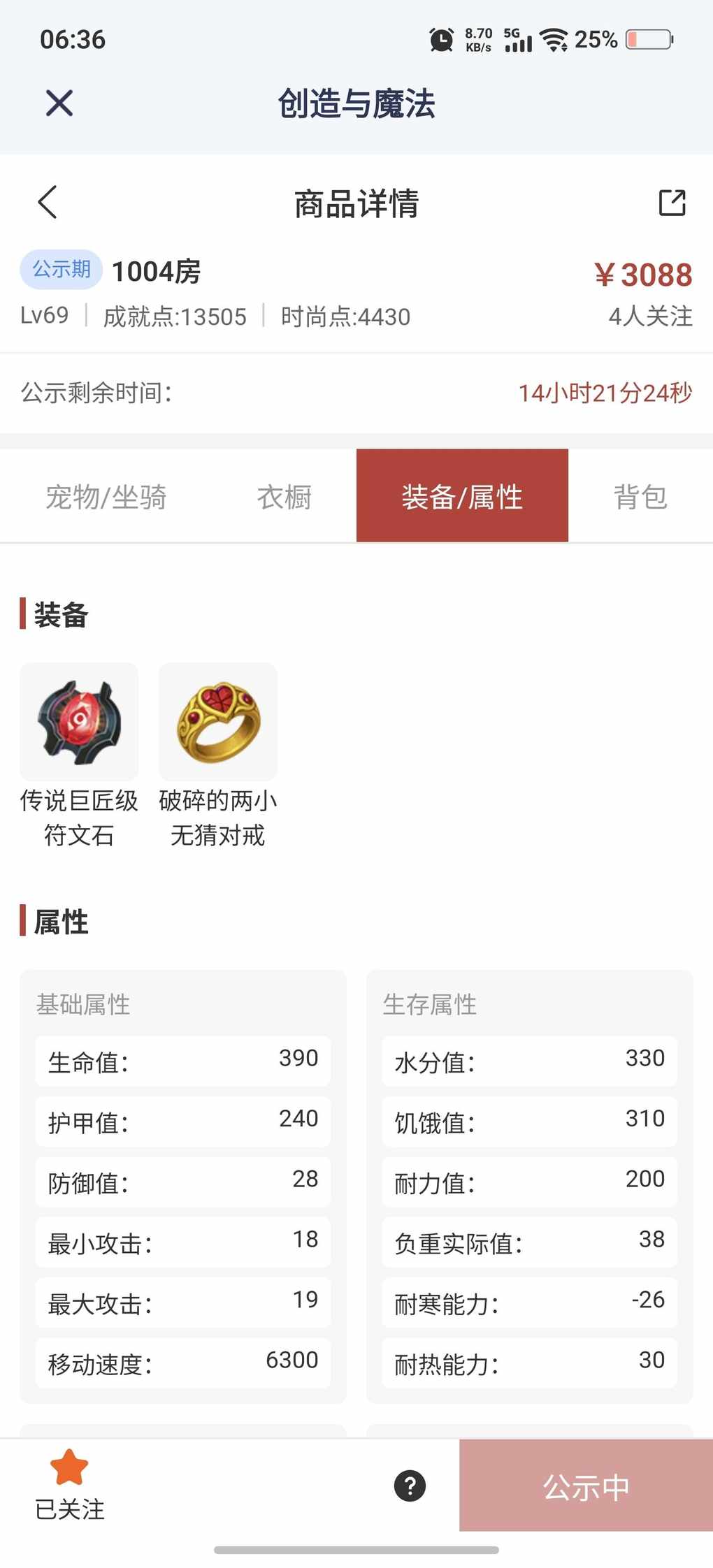This screenshot has width=713, height=1568.
Task: Go back from 商品详情
Action: 48,203
